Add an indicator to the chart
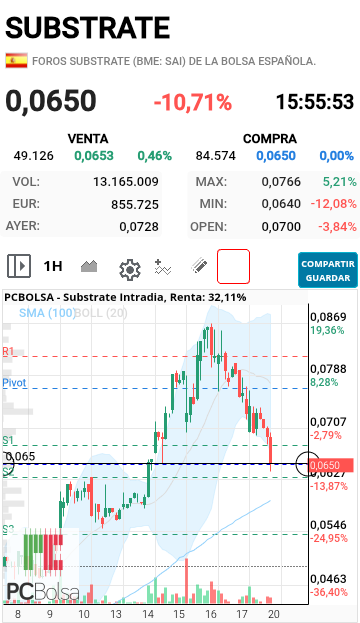Image resolution: width=360 pixels, height=623 pixels. [163, 267]
